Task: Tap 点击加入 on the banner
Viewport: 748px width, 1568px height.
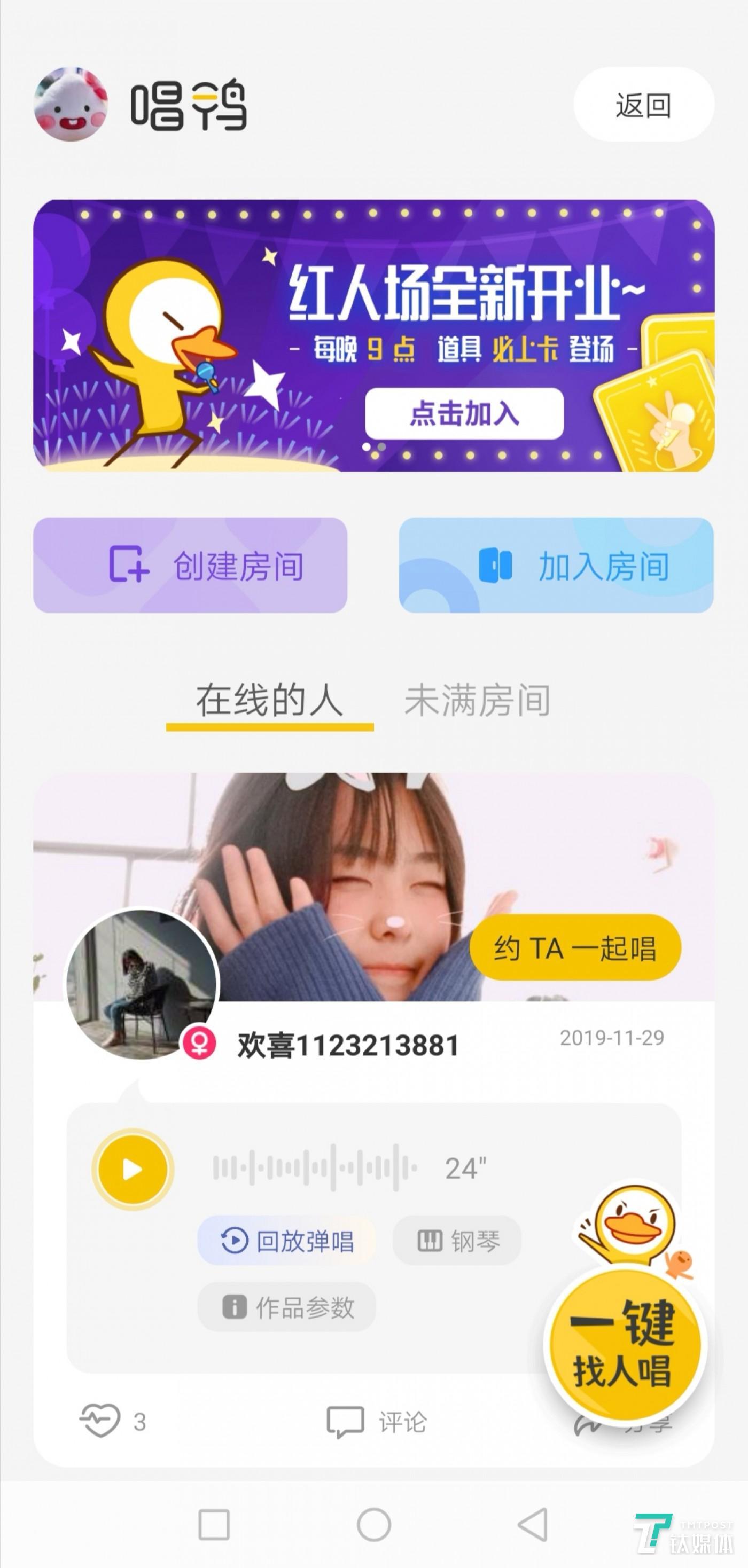Action: (x=464, y=413)
